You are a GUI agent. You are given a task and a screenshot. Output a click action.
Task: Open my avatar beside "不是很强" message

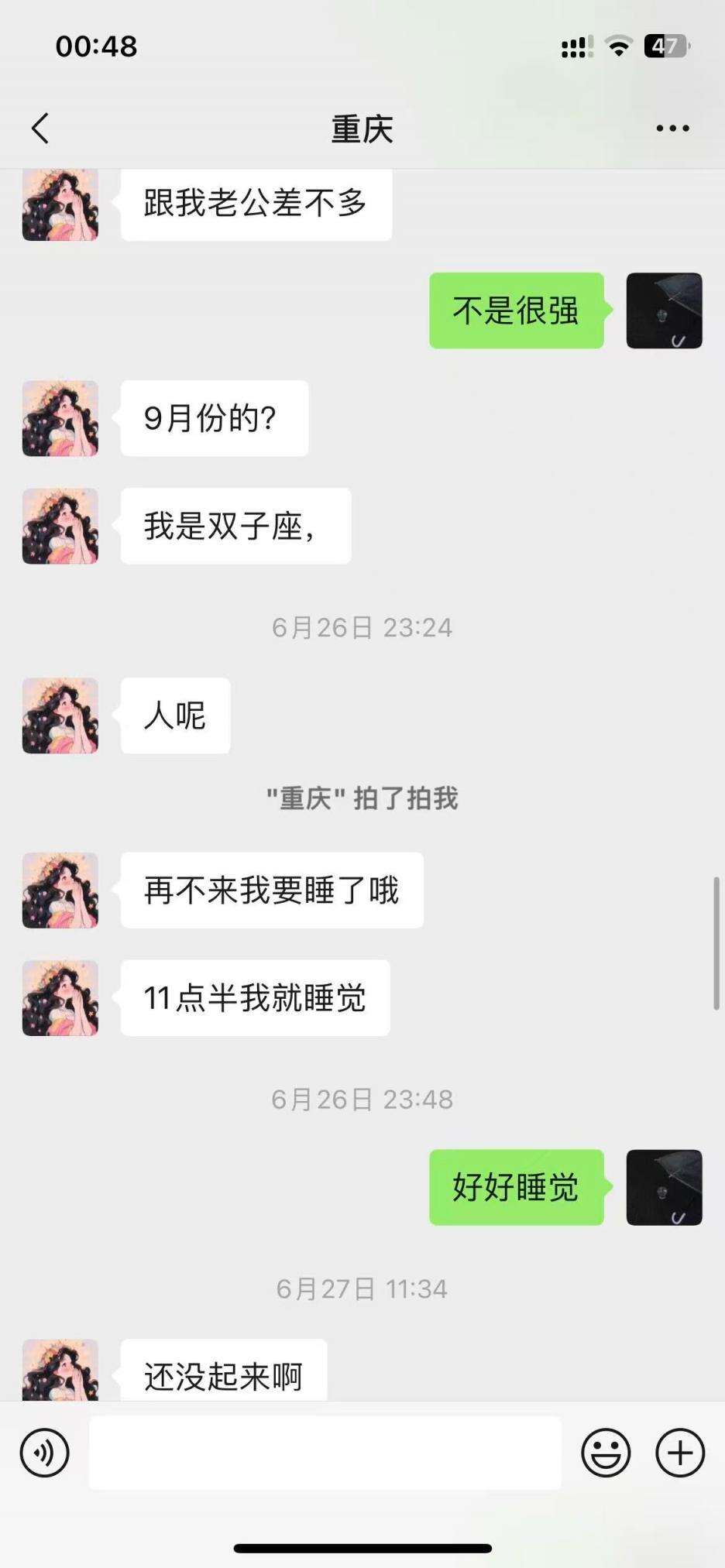point(664,311)
